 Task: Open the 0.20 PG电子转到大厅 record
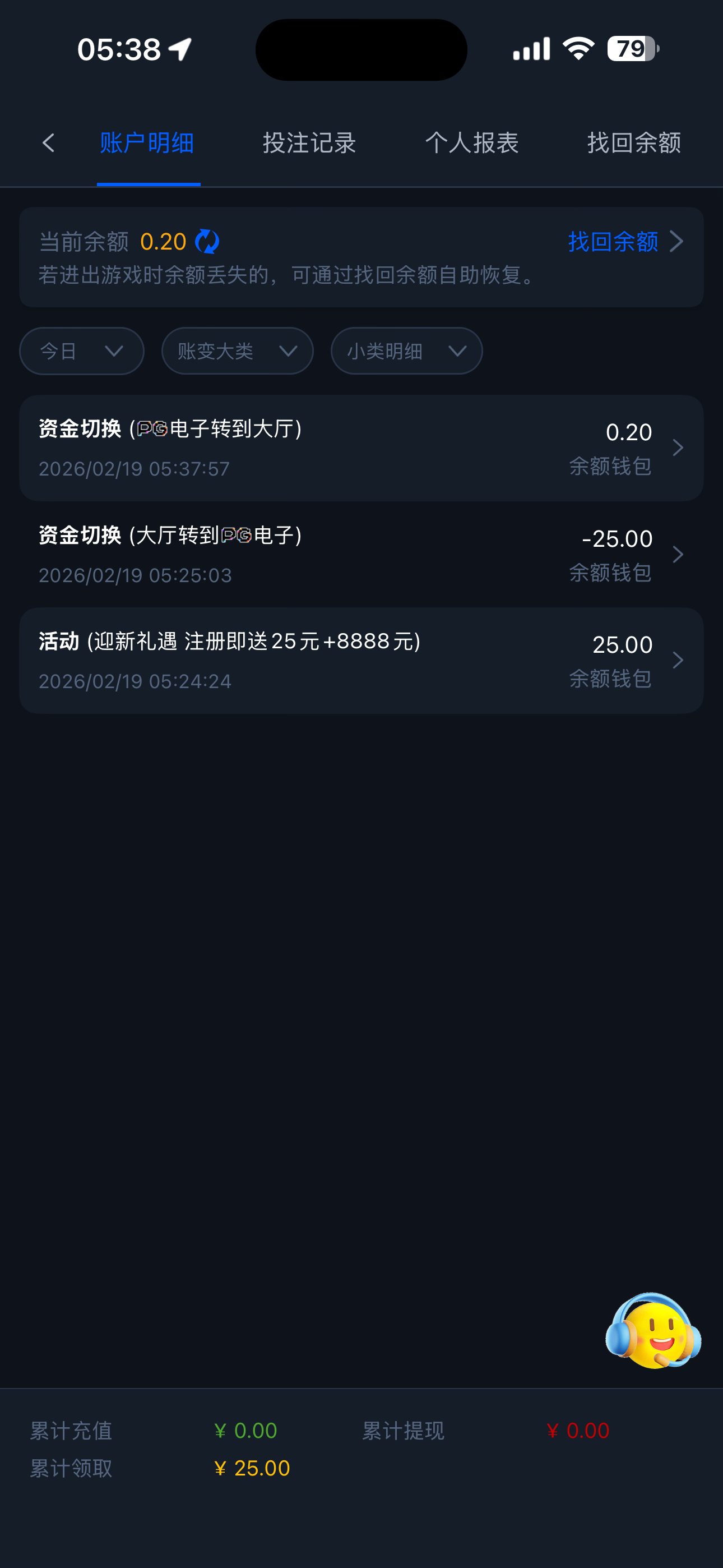pyautogui.click(x=361, y=448)
